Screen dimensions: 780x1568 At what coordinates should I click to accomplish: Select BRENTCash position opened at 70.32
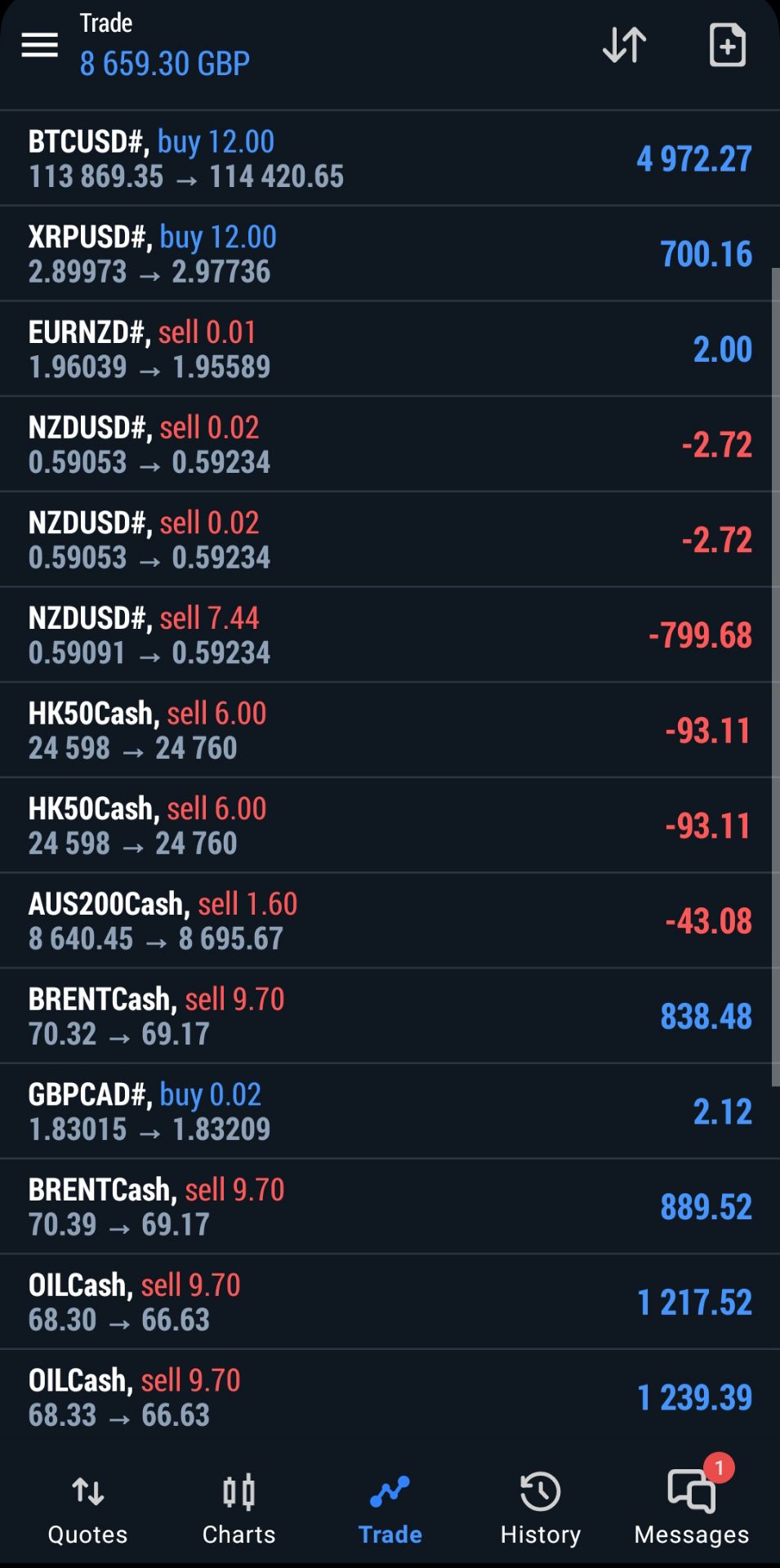(x=390, y=1017)
